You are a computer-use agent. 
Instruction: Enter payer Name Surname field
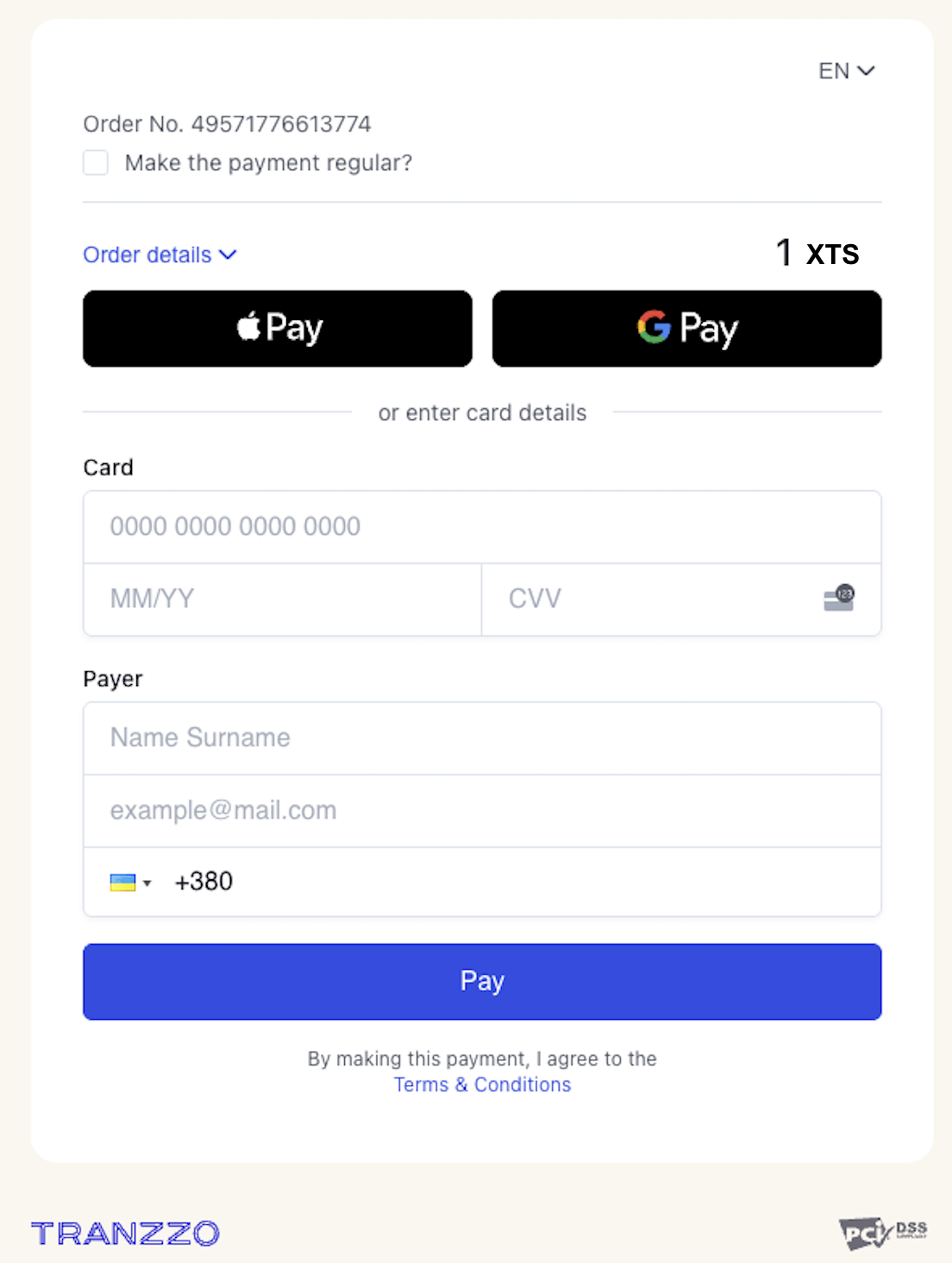pos(481,738)
